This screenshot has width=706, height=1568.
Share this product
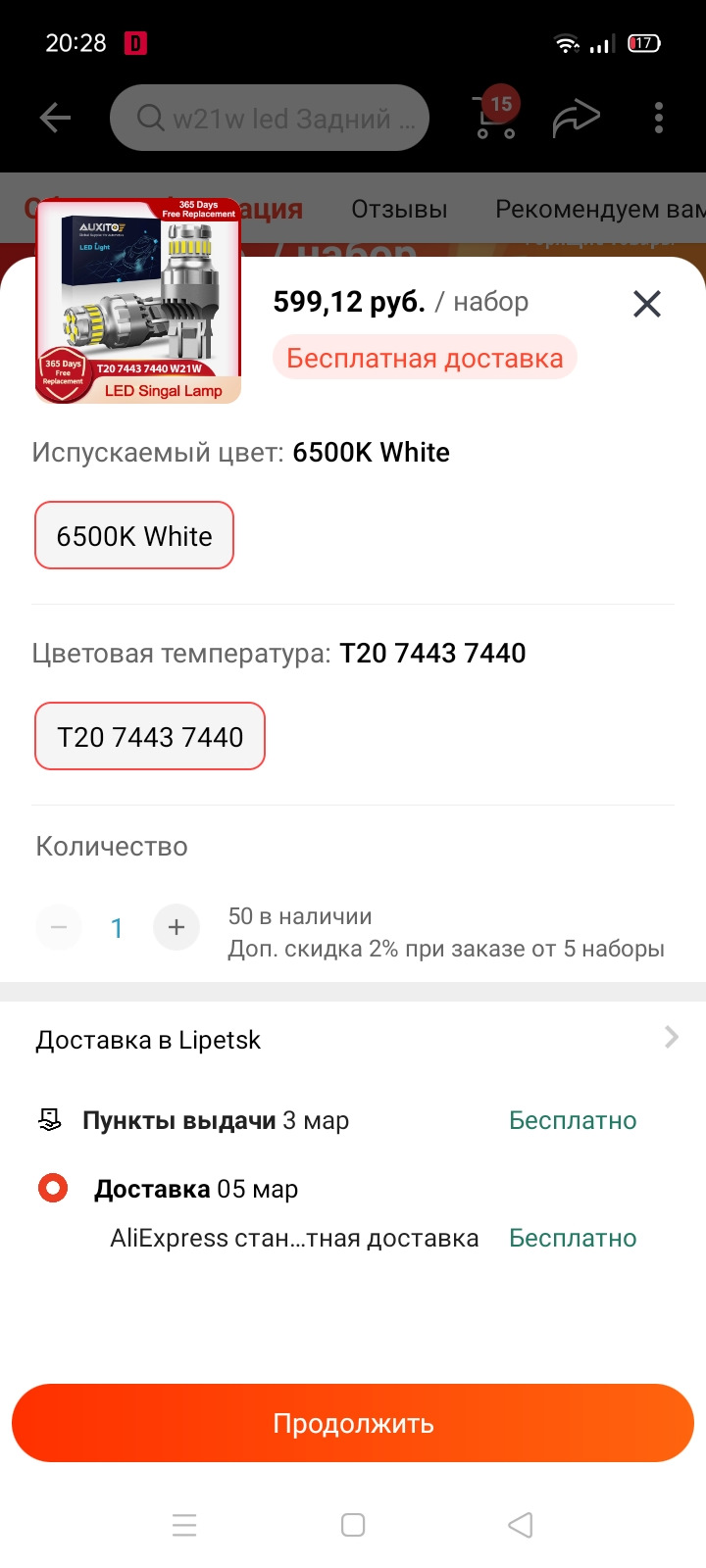point(577,119)
